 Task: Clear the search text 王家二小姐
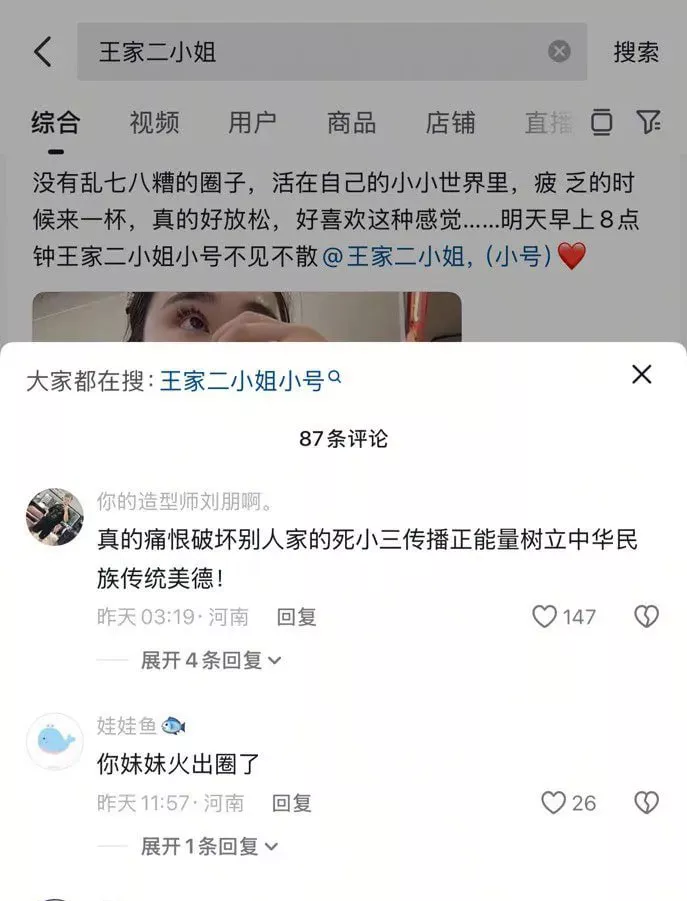(559, 52)
